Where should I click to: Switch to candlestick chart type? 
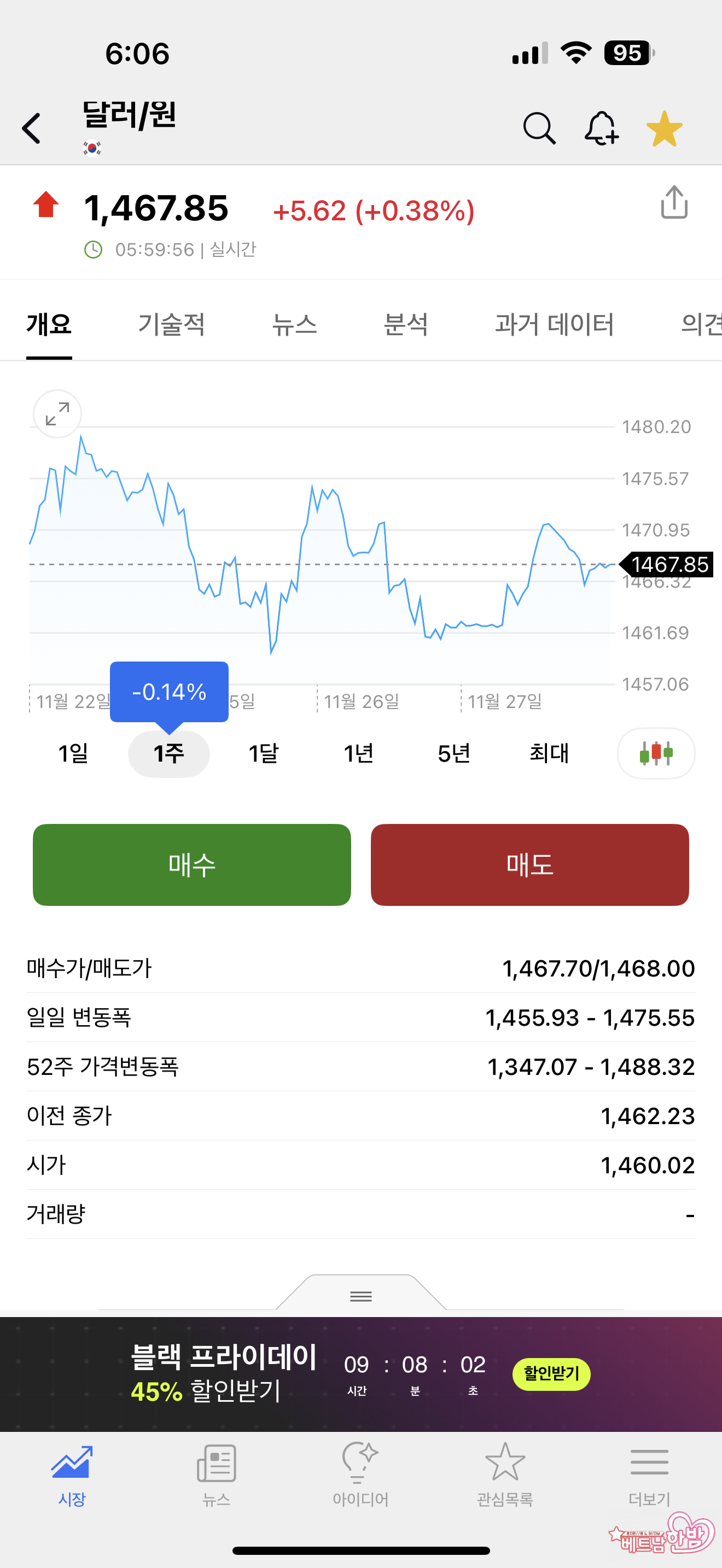click(x=656, y=753)
